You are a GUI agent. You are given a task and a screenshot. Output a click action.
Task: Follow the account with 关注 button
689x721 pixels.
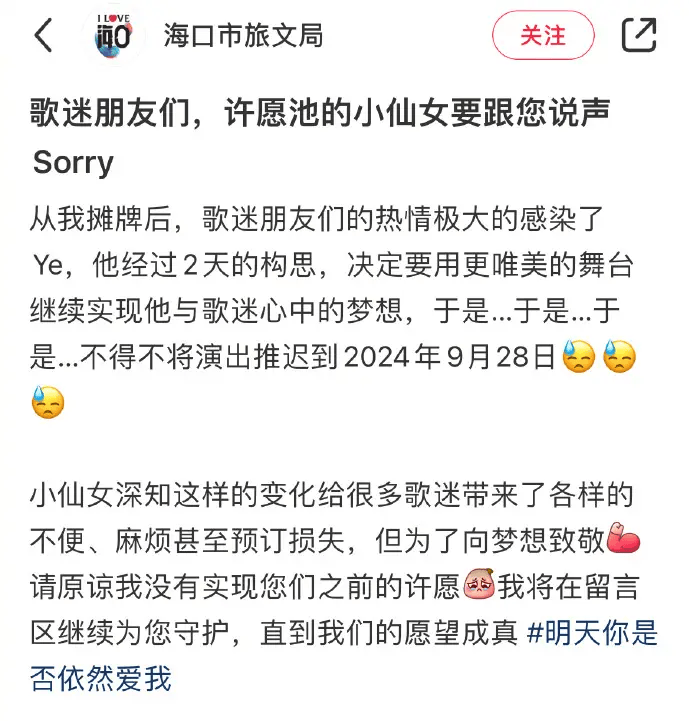tap(543, 36)
